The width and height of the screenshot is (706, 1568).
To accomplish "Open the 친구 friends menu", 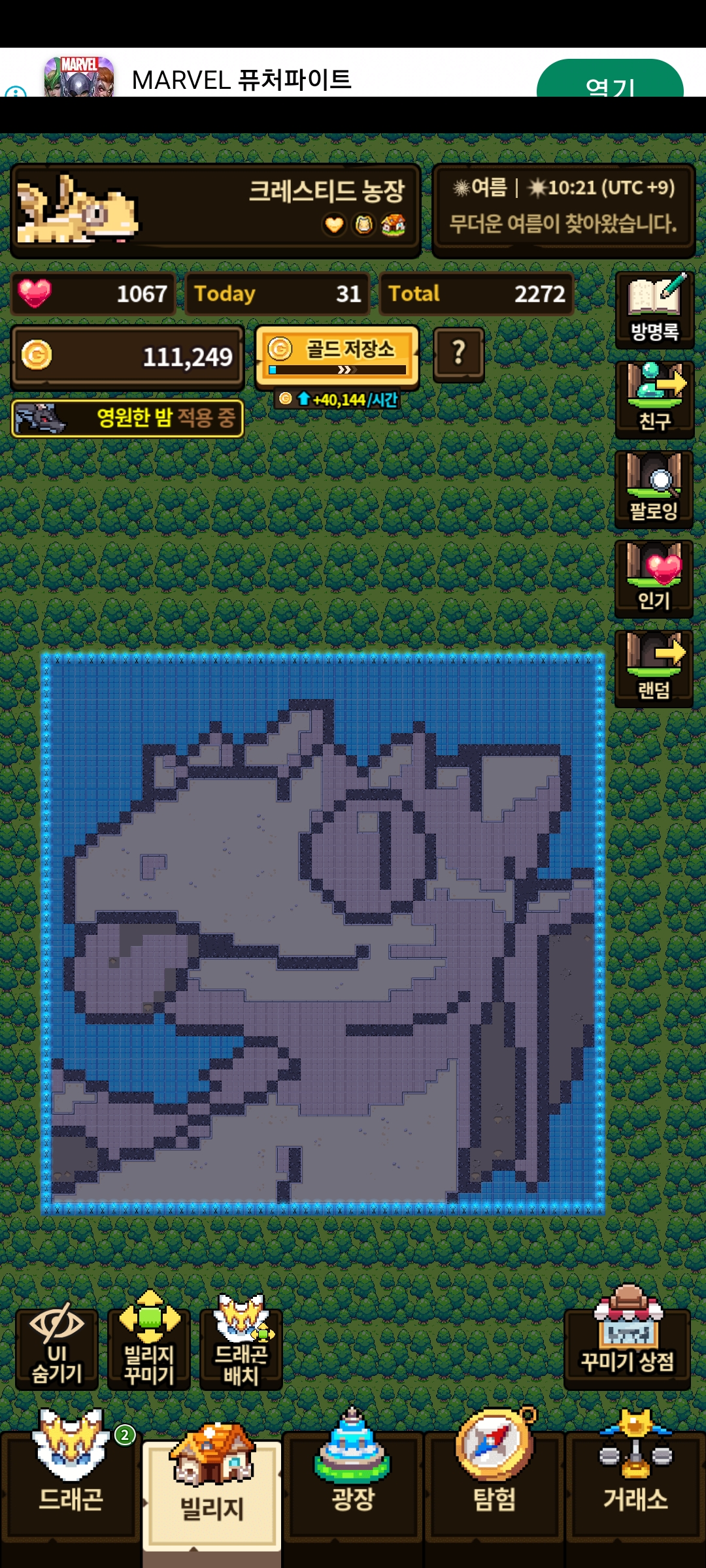I will [654, 399].
